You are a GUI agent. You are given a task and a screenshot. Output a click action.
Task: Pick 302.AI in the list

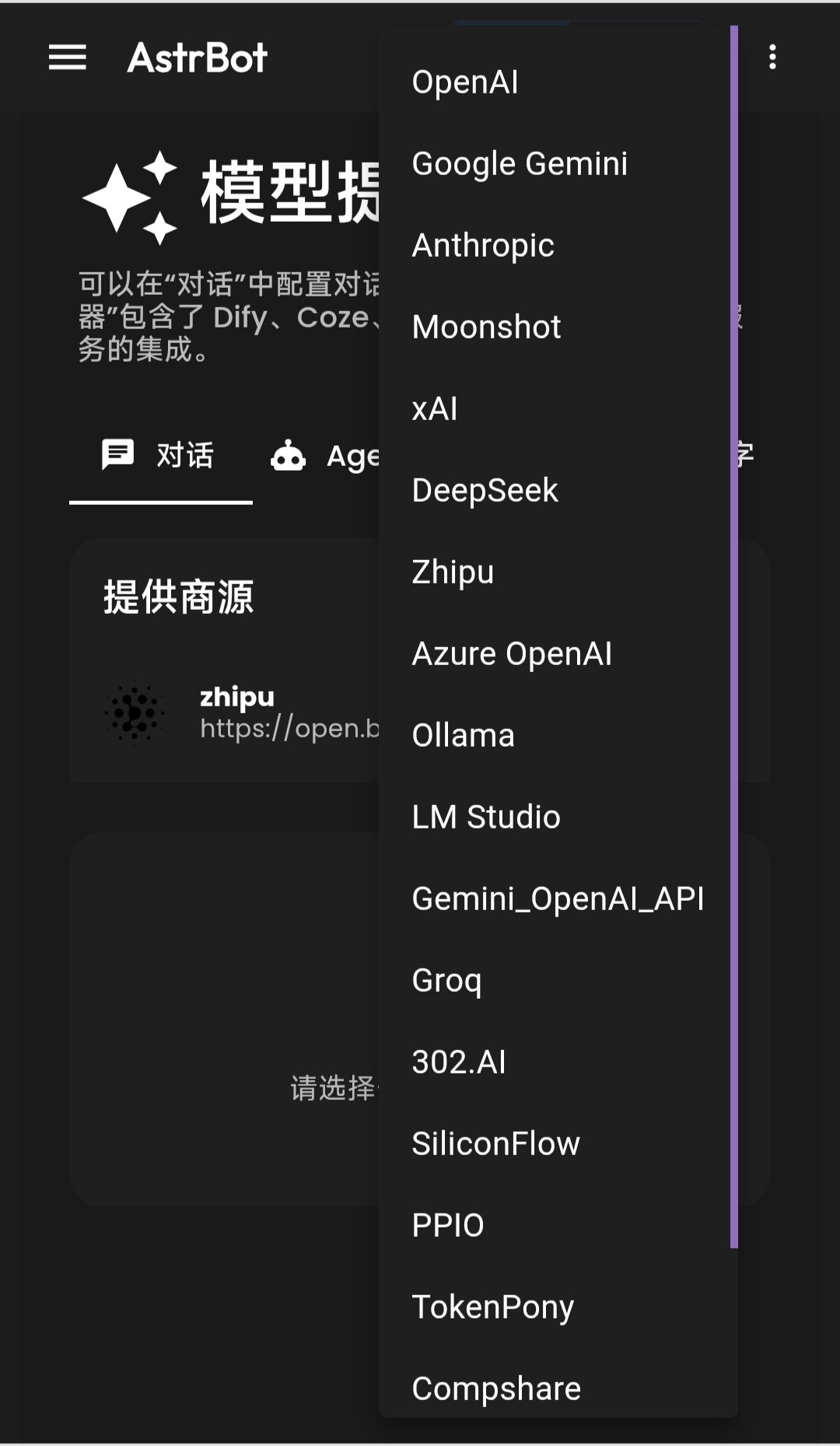(459, 1063)
